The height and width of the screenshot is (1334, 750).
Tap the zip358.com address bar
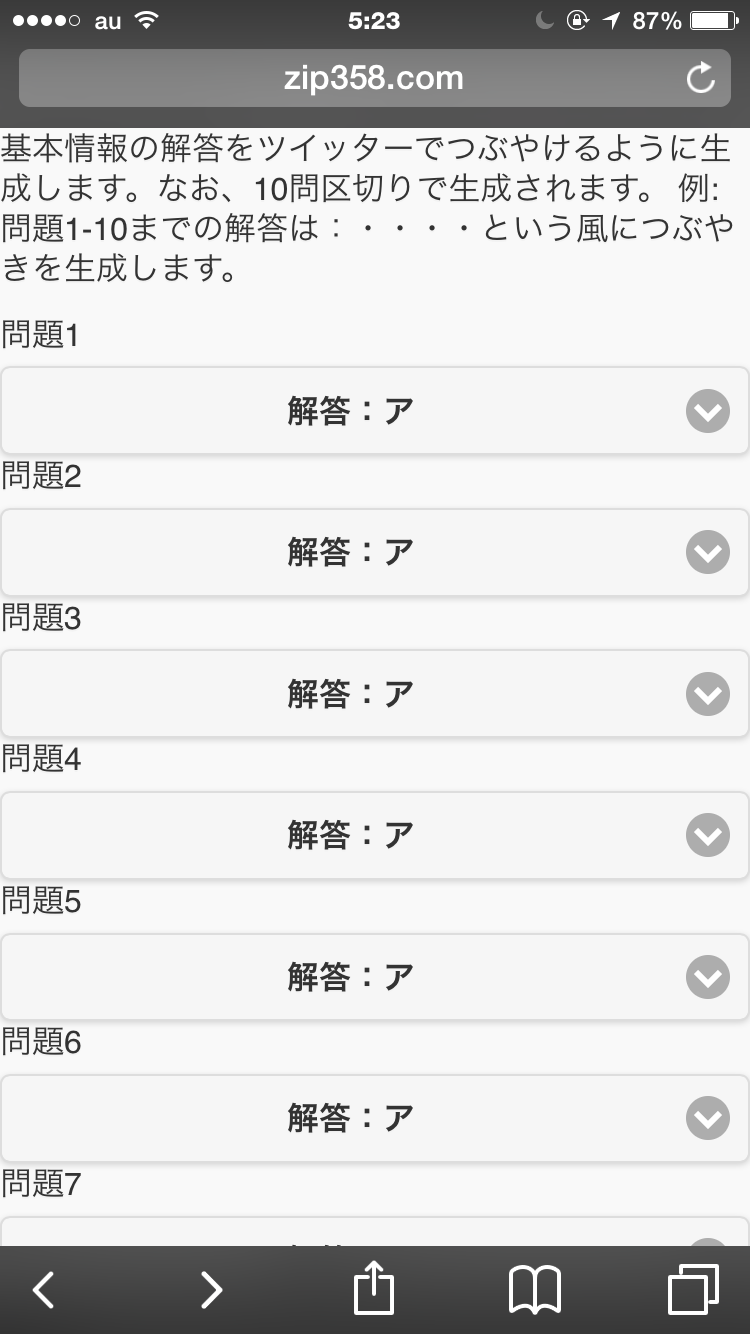point(373,78)
